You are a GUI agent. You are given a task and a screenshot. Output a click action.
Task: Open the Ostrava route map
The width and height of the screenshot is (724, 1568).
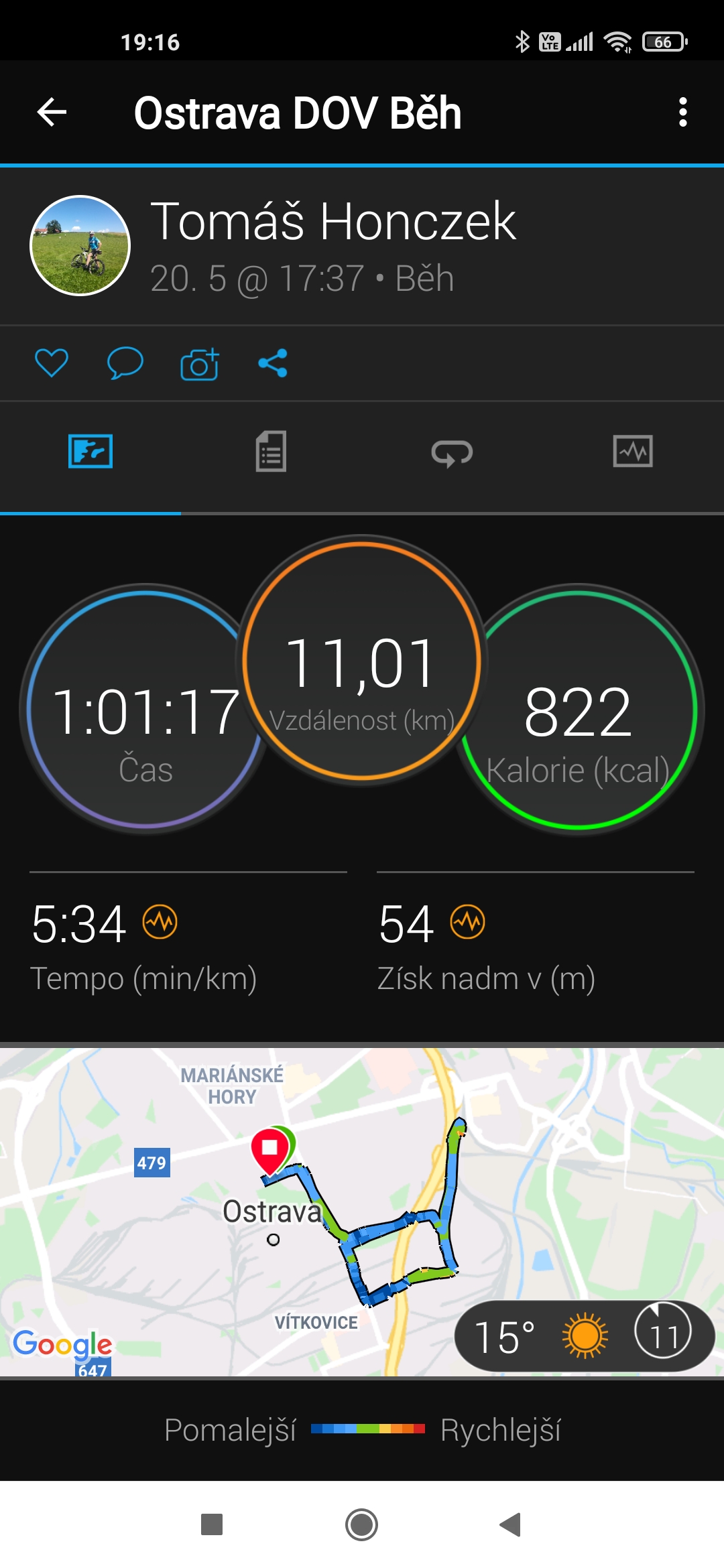pyautogui.click(x=362, y=1212)
